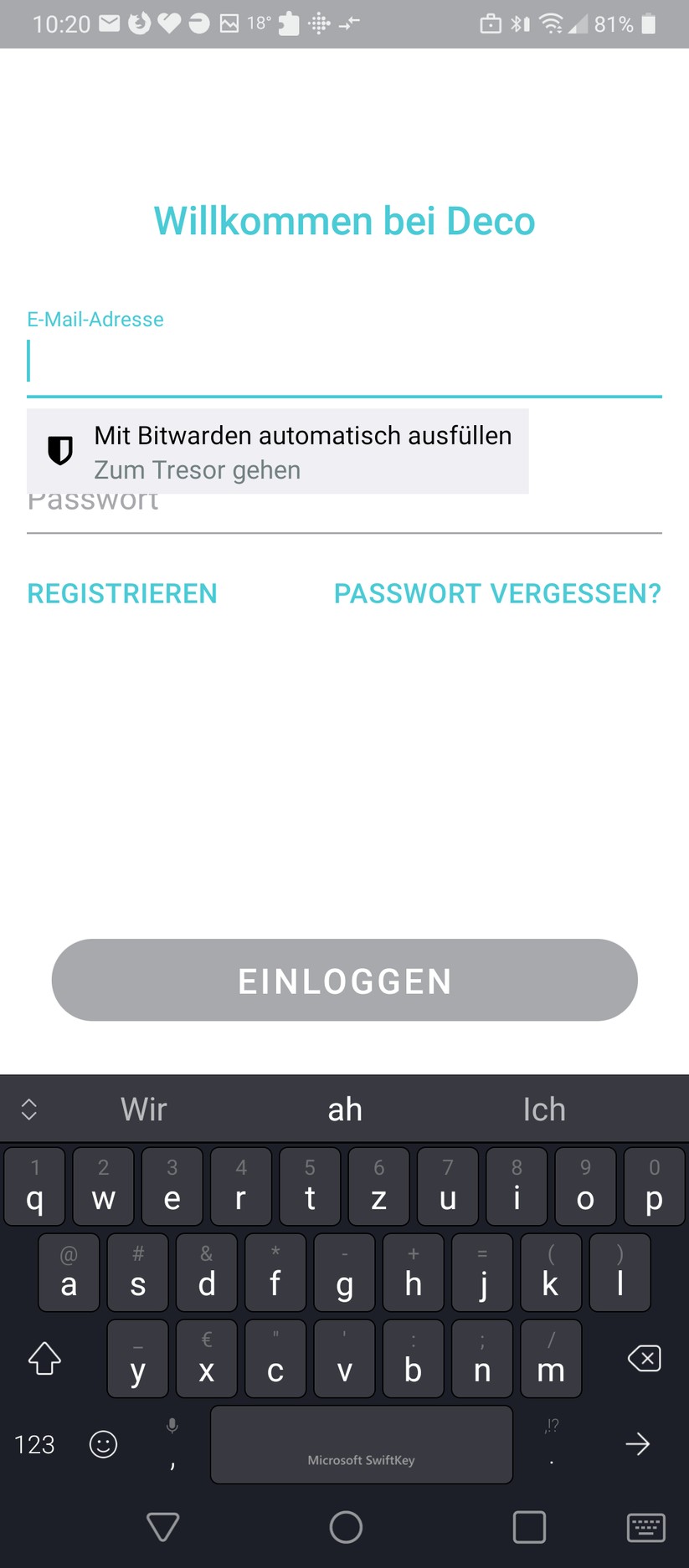The height and width of the screenshot is (1568, 689).
Task: Select the word prediction "Ich"
Action: pos(543,1108)
